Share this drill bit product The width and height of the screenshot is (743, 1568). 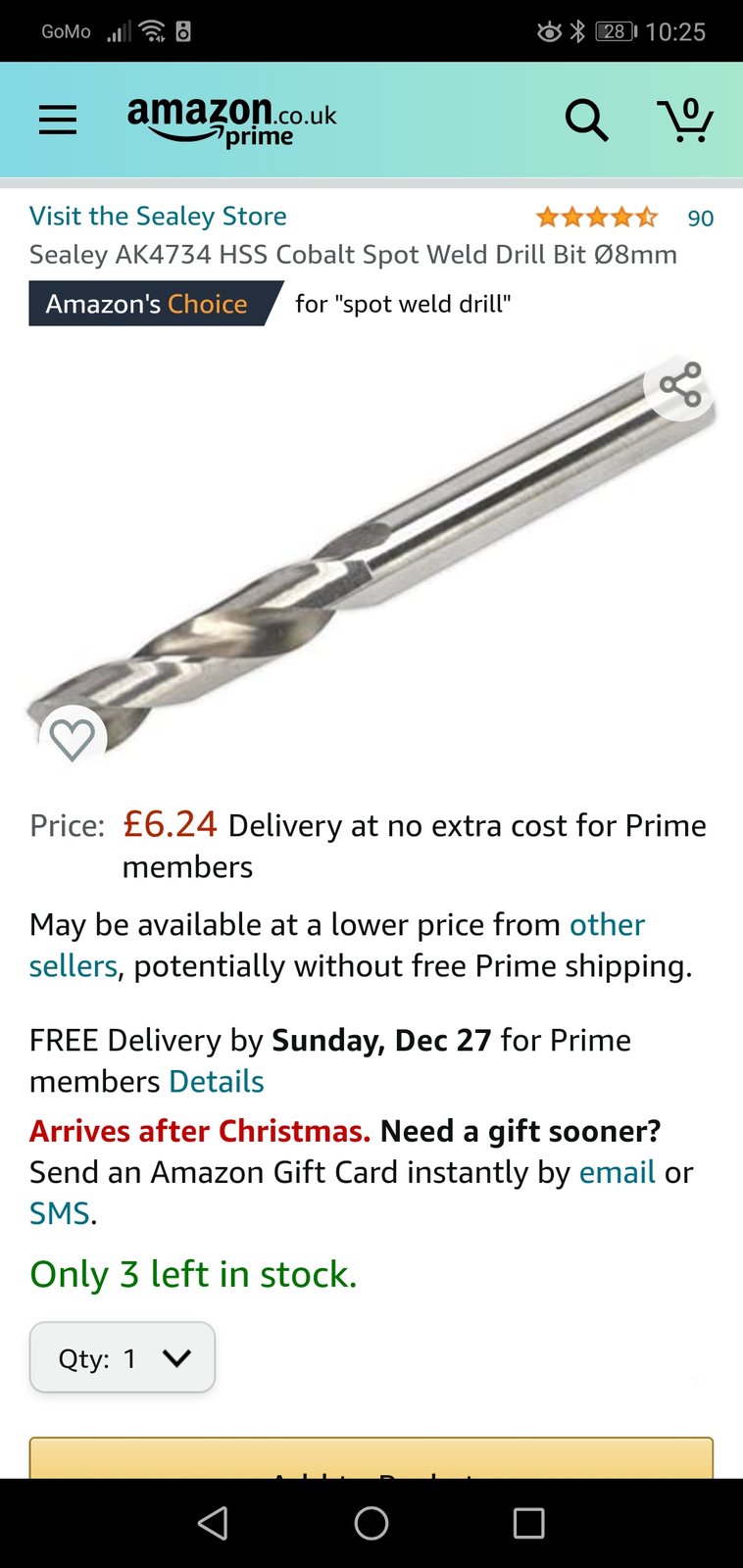click(680, 384)
